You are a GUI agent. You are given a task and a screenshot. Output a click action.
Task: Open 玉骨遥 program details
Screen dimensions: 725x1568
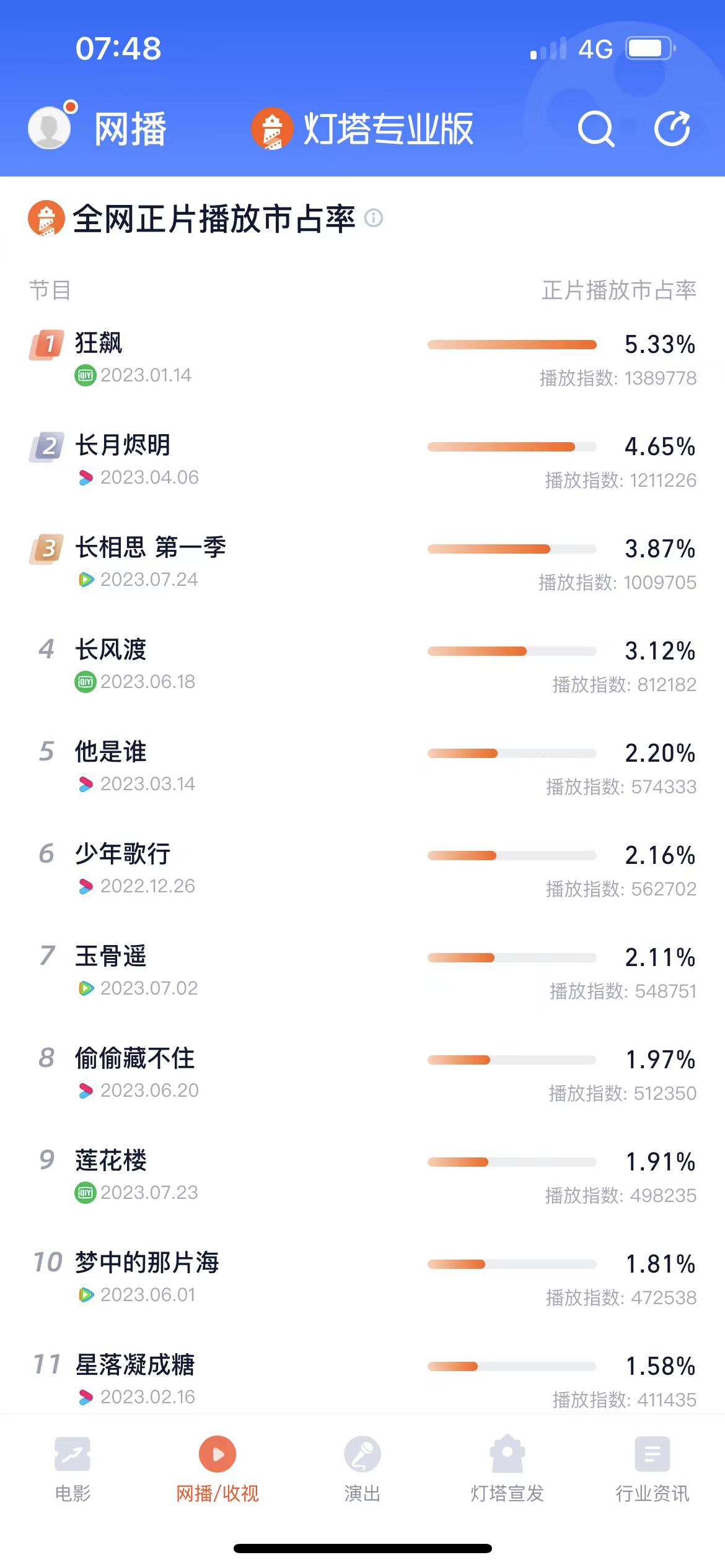point(362,972)
